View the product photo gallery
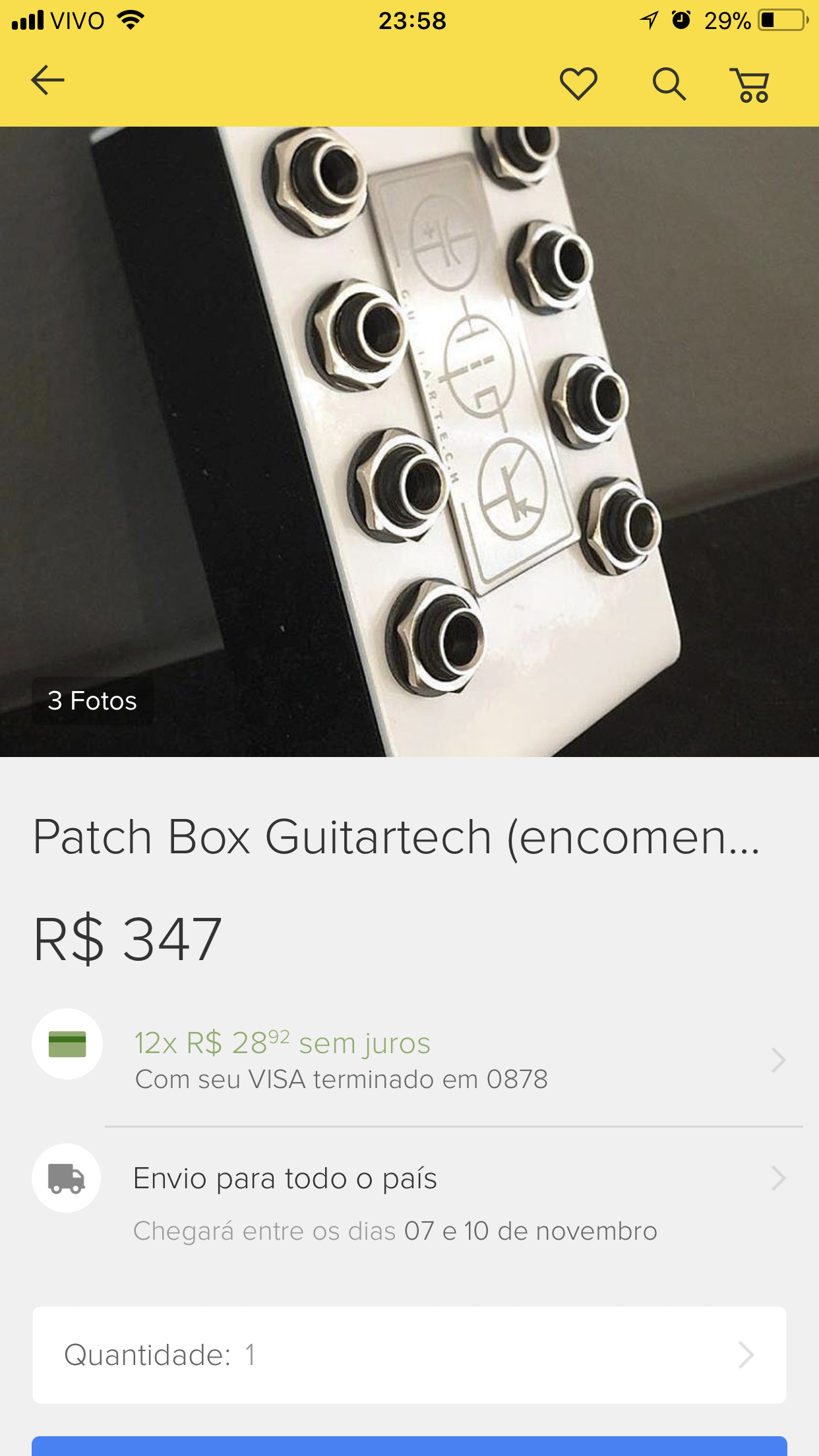Screen dimensions: 819x1456 (409, 440)
